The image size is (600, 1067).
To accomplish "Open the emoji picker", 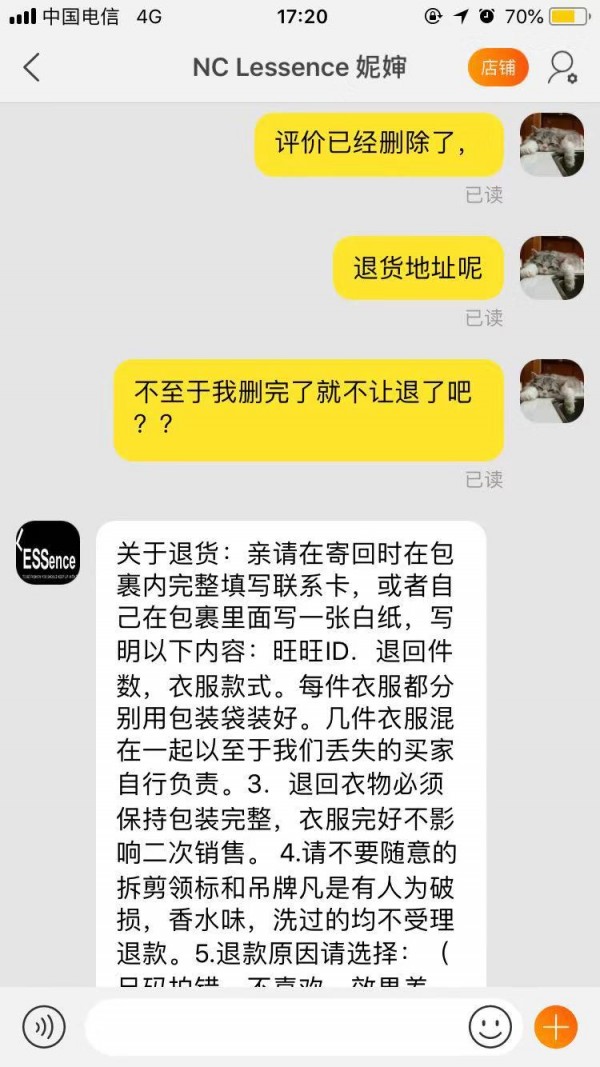I will [490, 1026].
